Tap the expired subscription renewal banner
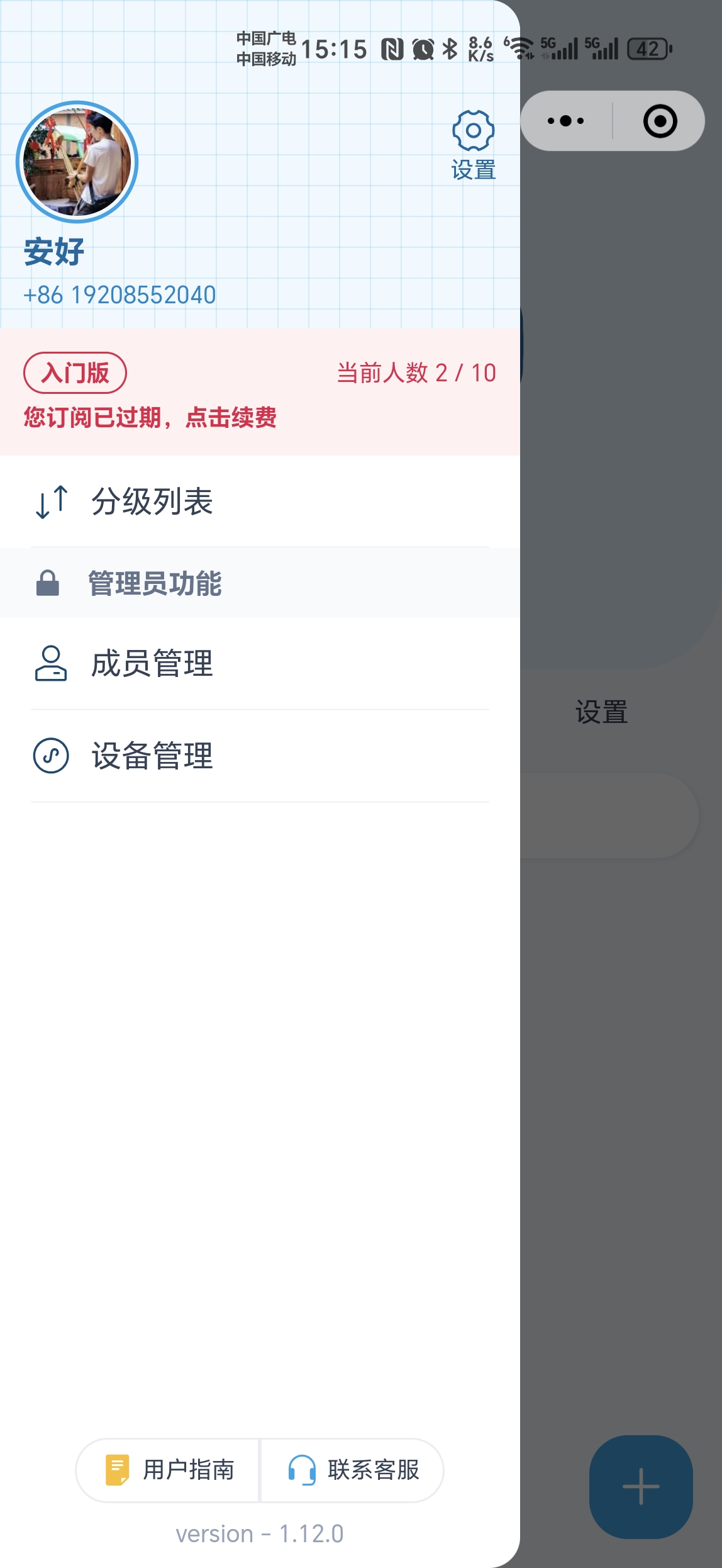Screen dimensions: 722x1568 (x=150, y=417)
